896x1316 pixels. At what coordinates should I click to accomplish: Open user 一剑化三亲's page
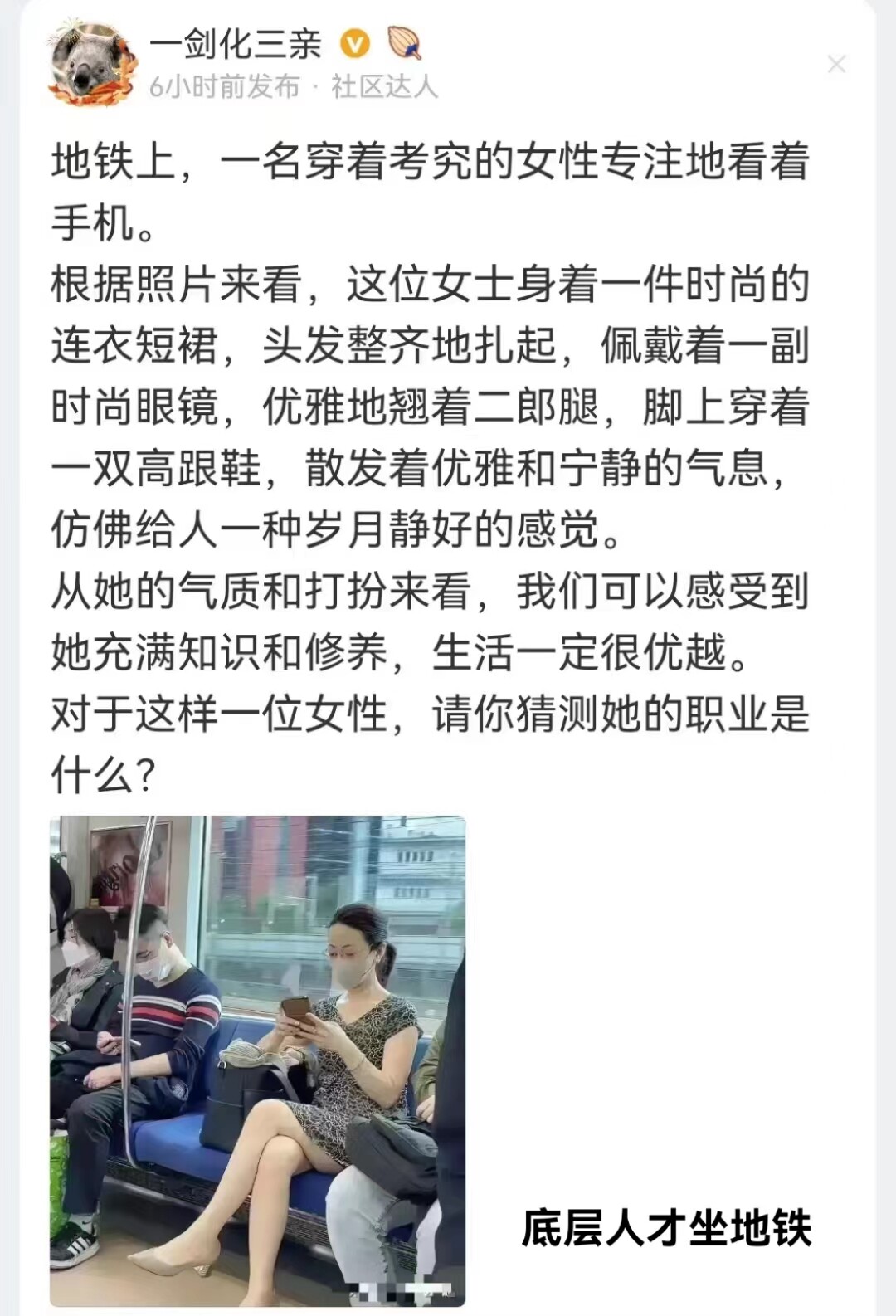click(235, 43)
